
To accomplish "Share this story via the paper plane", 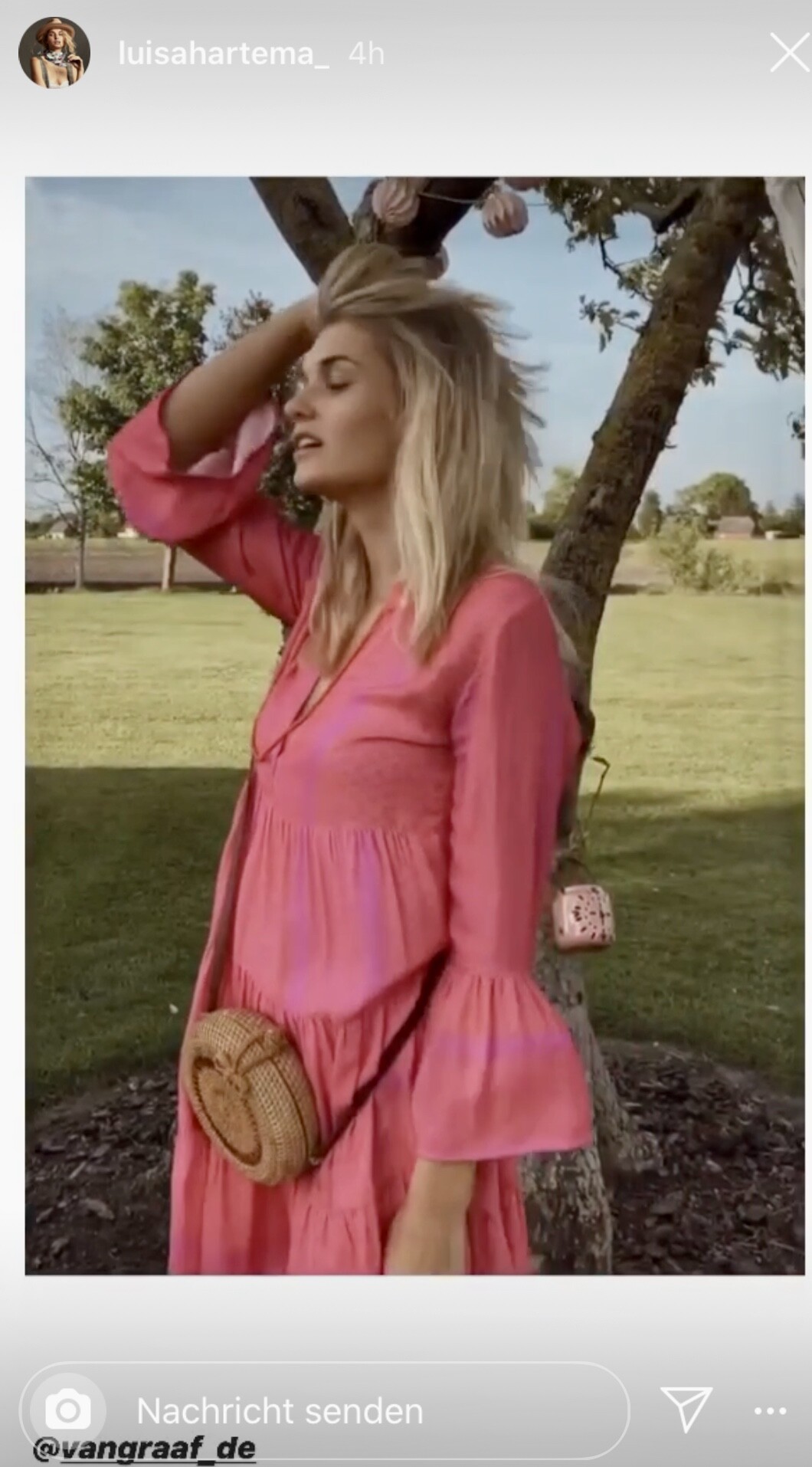I will pyautogui.click(x=686, y=1410).
